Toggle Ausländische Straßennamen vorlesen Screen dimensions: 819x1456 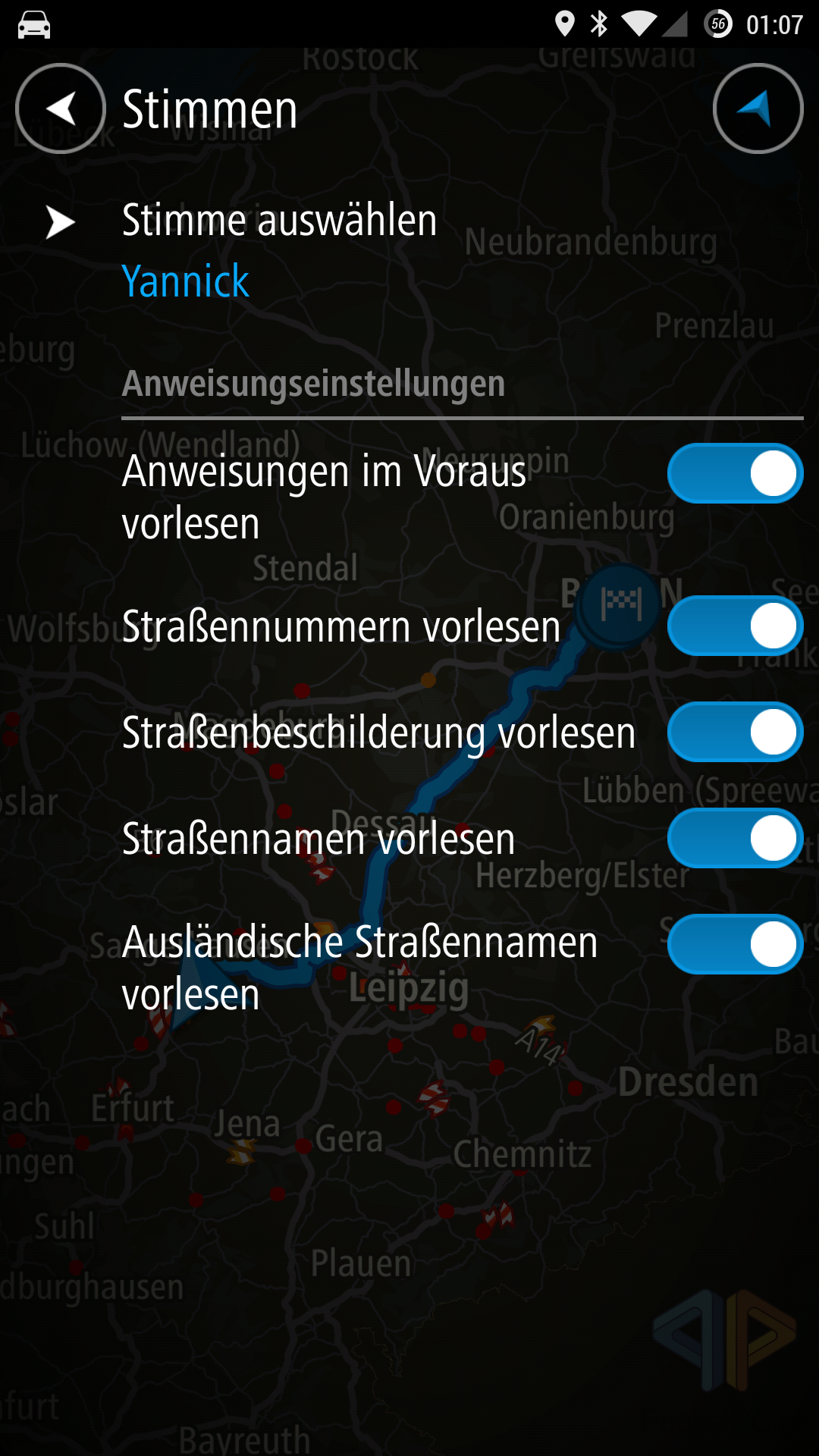tap(735, 945)
